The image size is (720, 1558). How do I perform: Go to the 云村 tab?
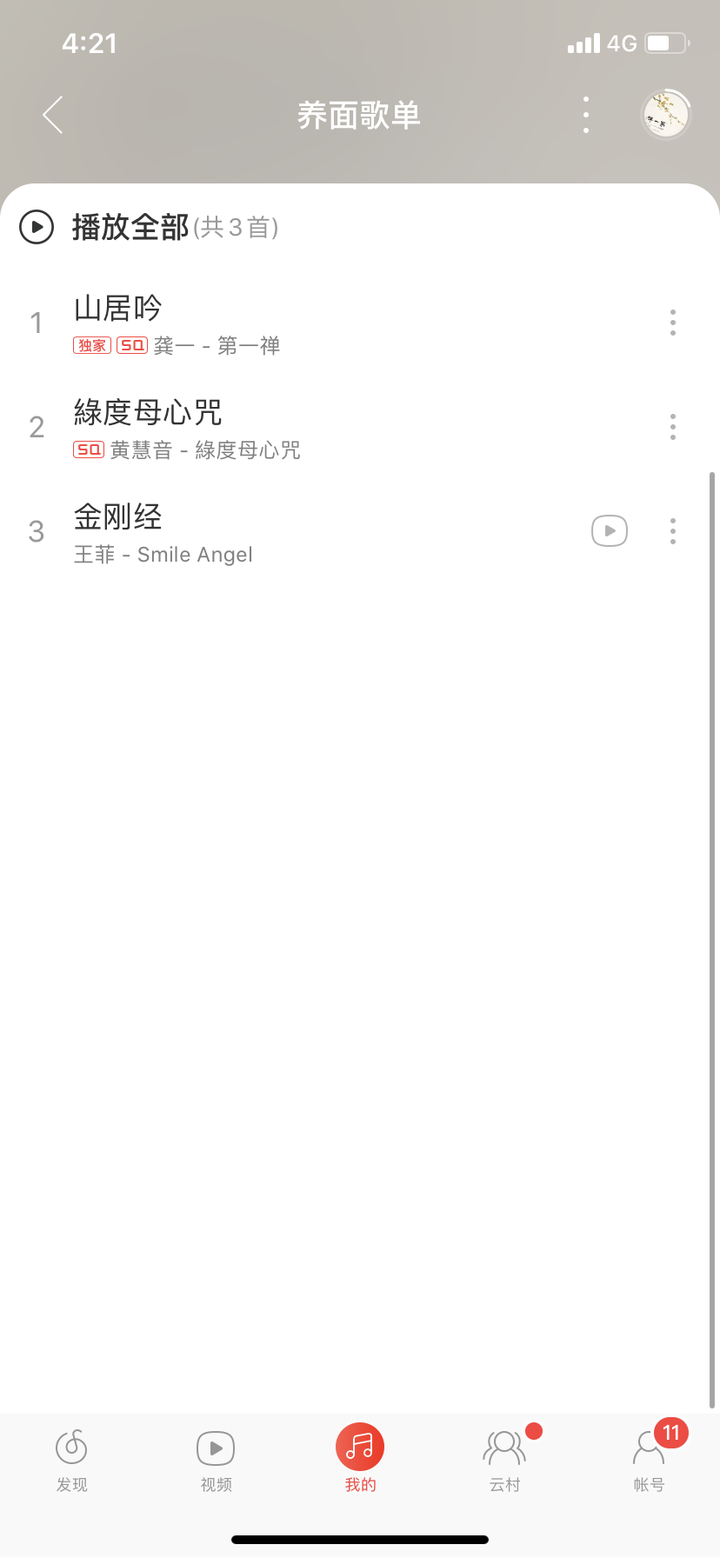point(505,1460)
